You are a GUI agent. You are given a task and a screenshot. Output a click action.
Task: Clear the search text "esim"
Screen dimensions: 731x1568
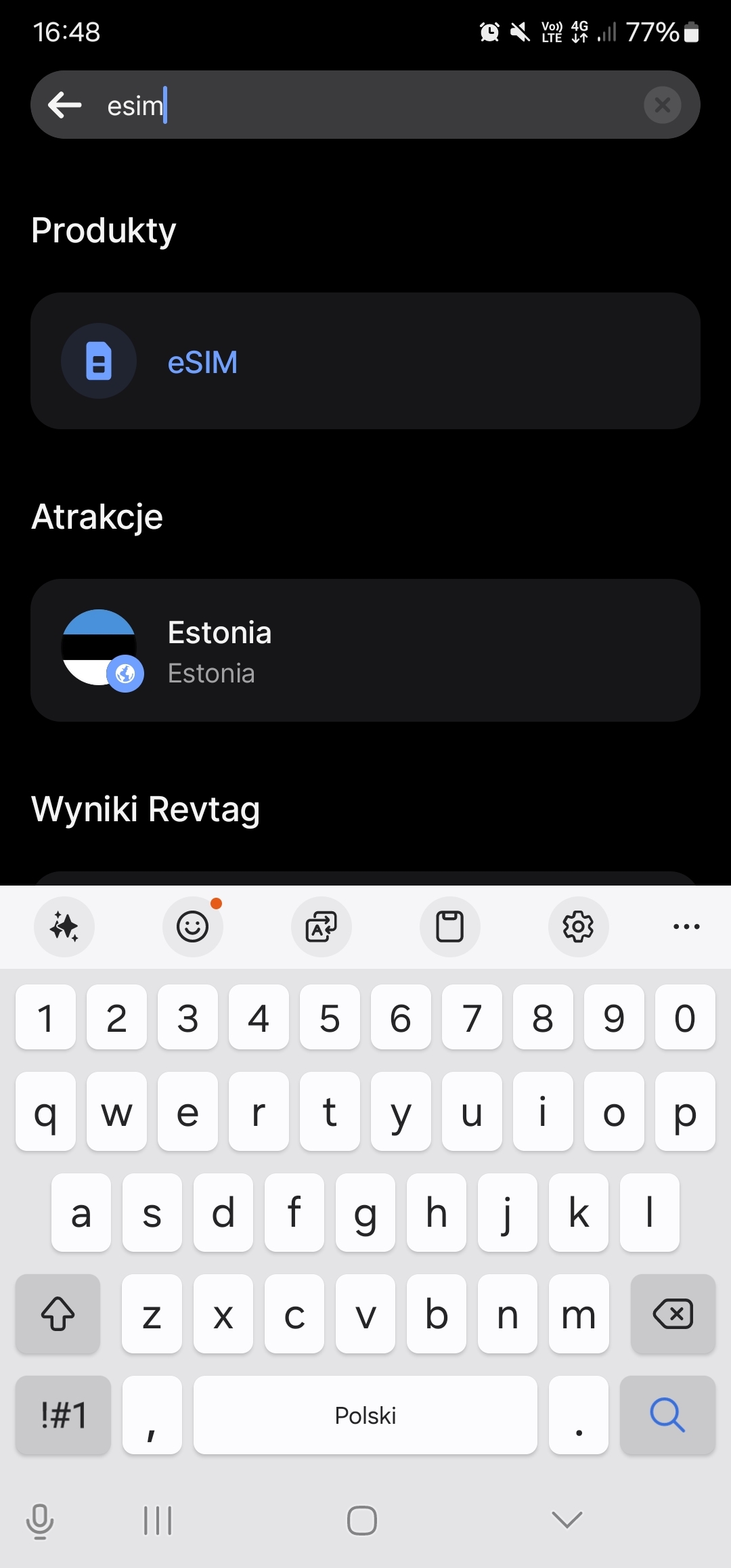662,105
